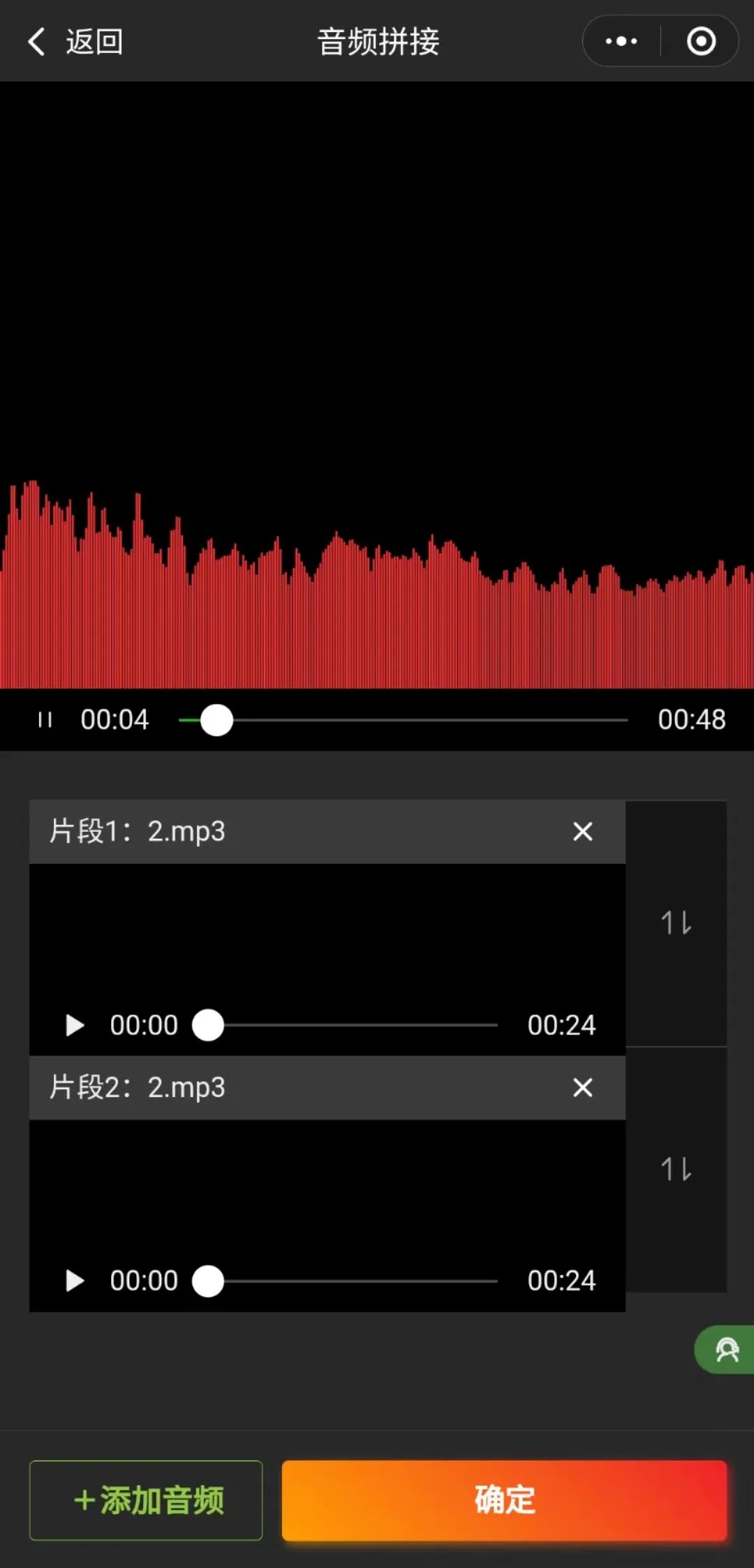Click the main playback progress slider handle
The height and width of the screenshot is (1568, 754).
pos(217,719)
